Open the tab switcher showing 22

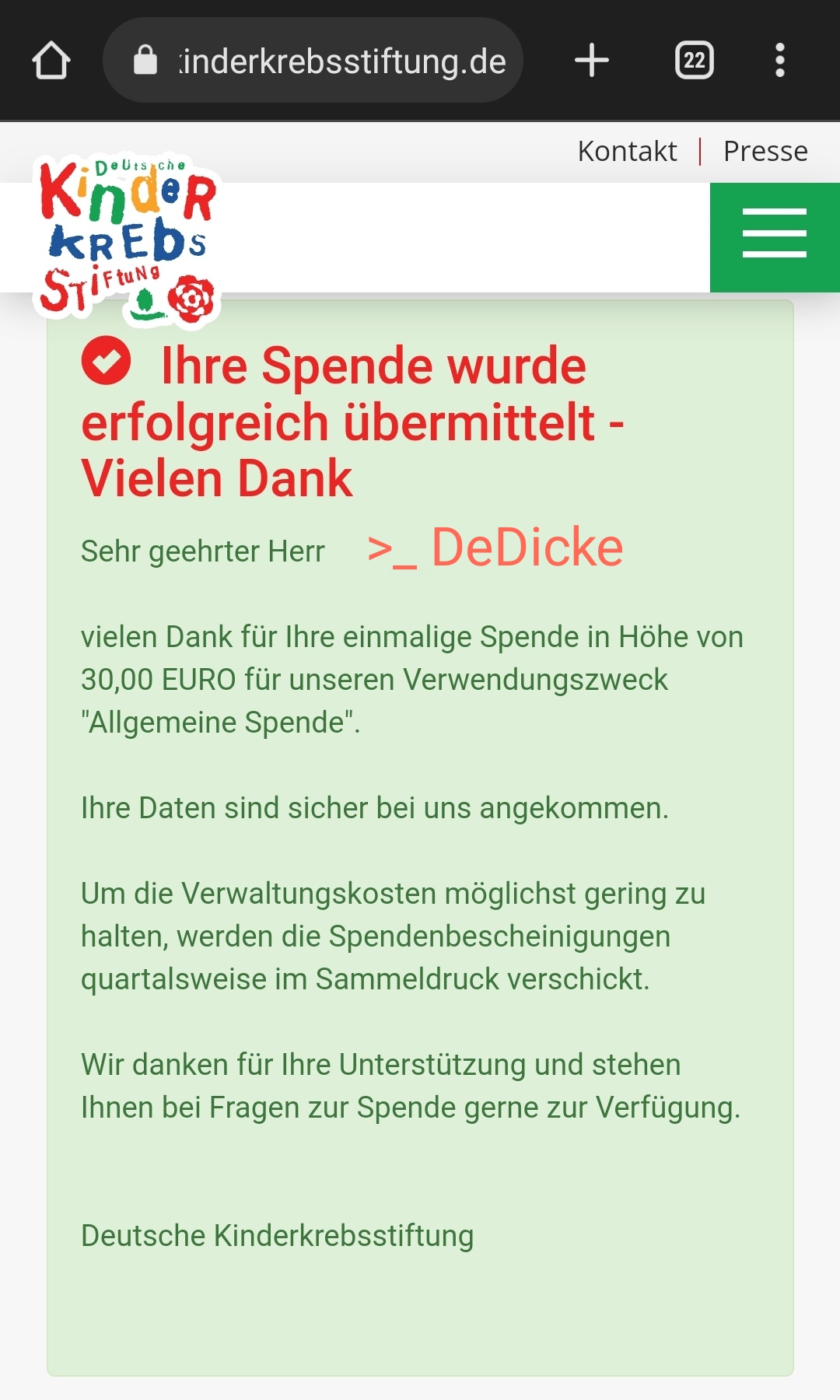point(694,60)
